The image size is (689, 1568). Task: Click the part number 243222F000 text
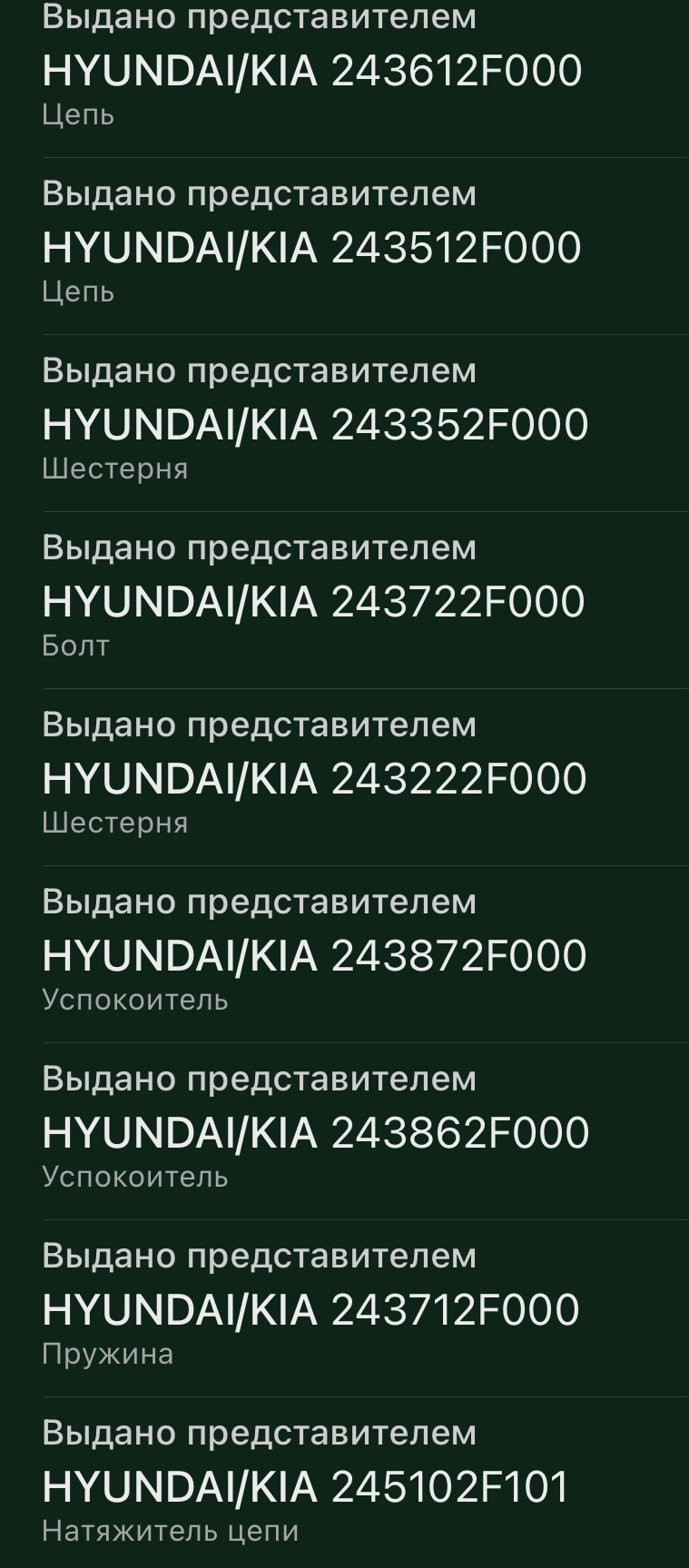point(458,778)
